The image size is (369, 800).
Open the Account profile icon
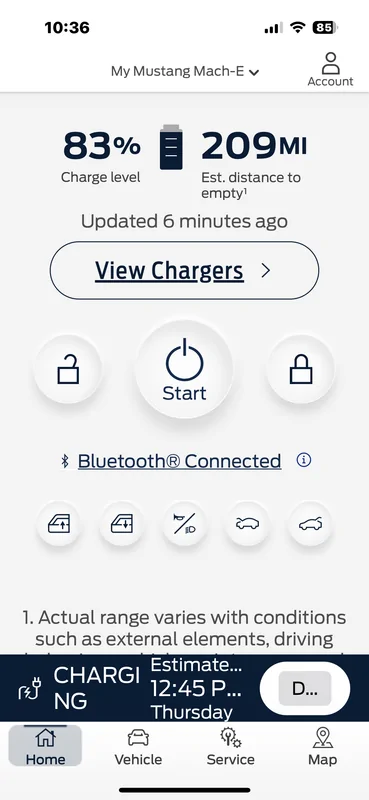click(x=330, y=70)
